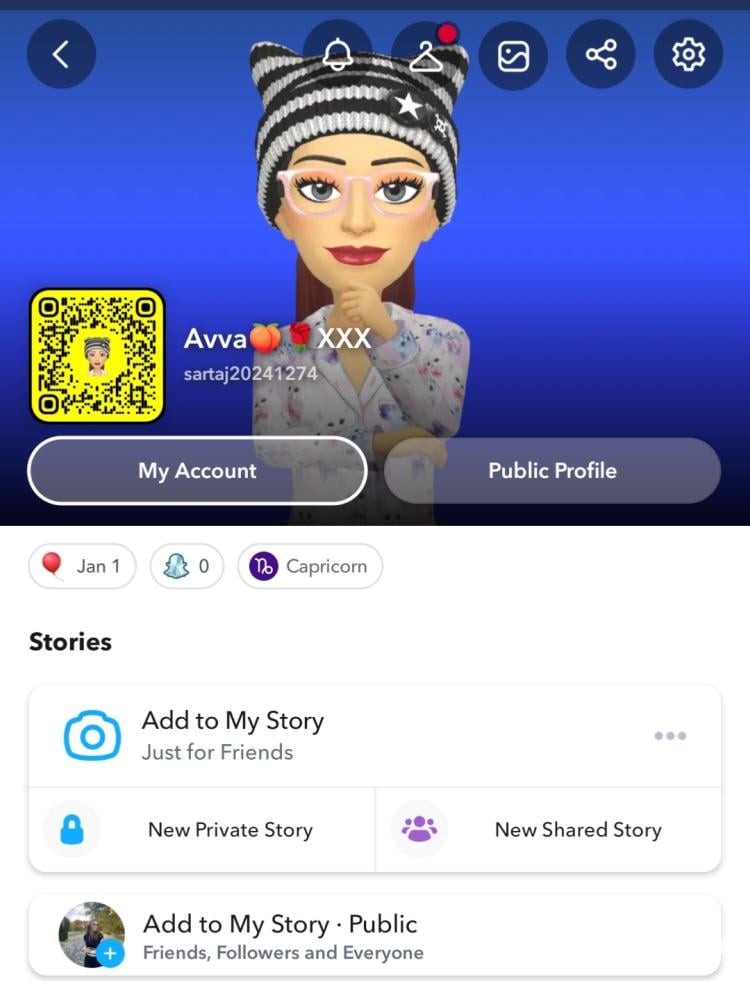Open My Story options (three dots)
Screen dimensions: 750x981
670,736
